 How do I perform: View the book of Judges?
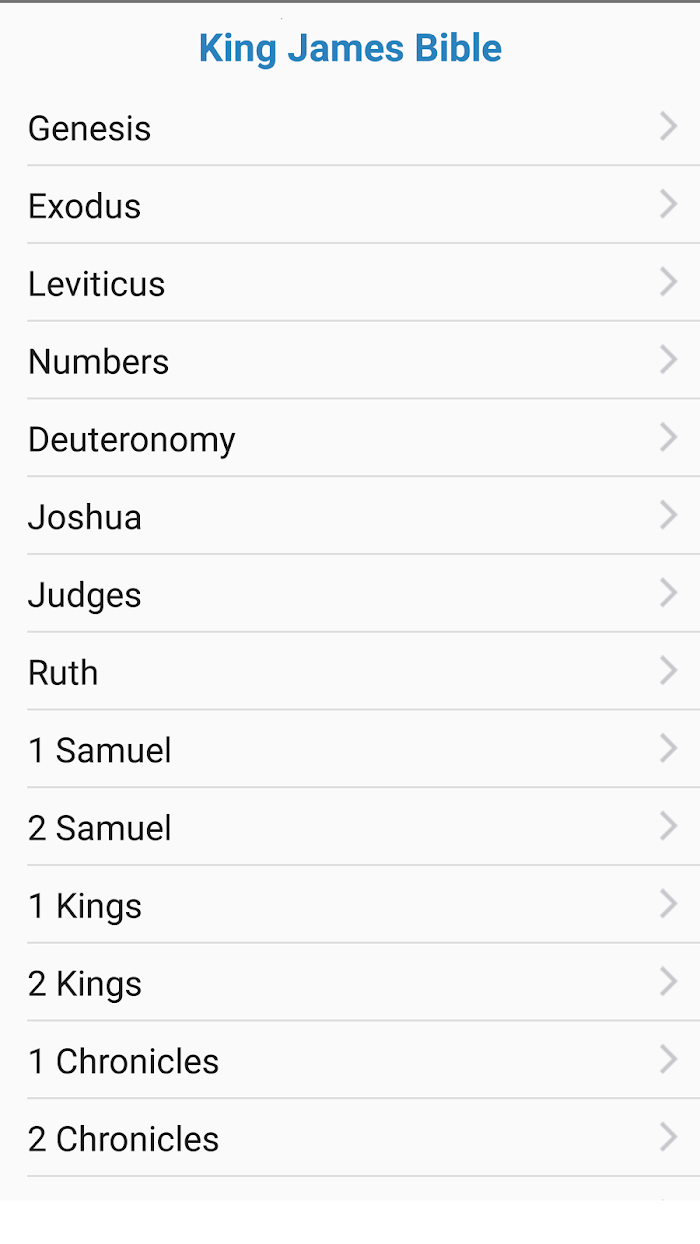click(x=350, y=594)
